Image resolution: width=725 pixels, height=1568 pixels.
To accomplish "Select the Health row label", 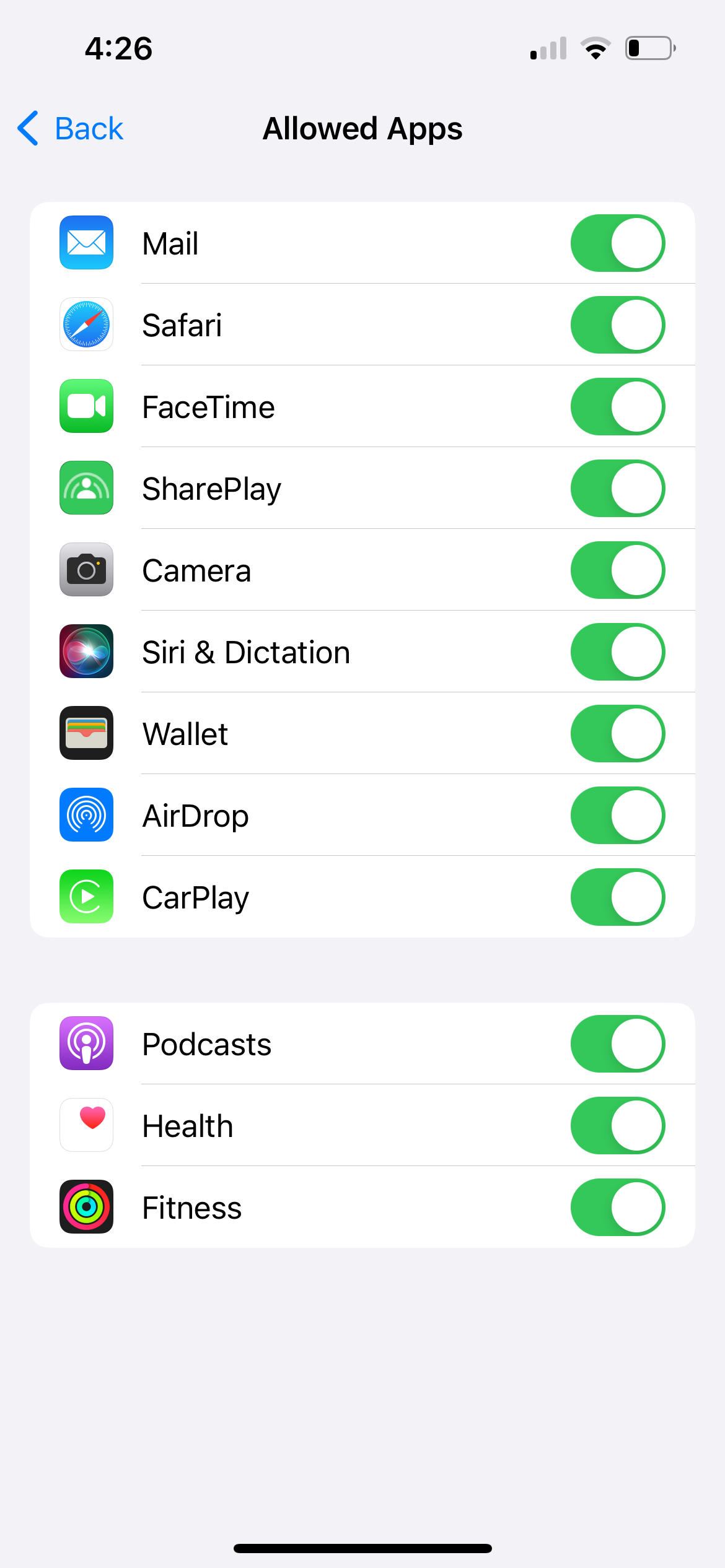I will point(187,1125).
